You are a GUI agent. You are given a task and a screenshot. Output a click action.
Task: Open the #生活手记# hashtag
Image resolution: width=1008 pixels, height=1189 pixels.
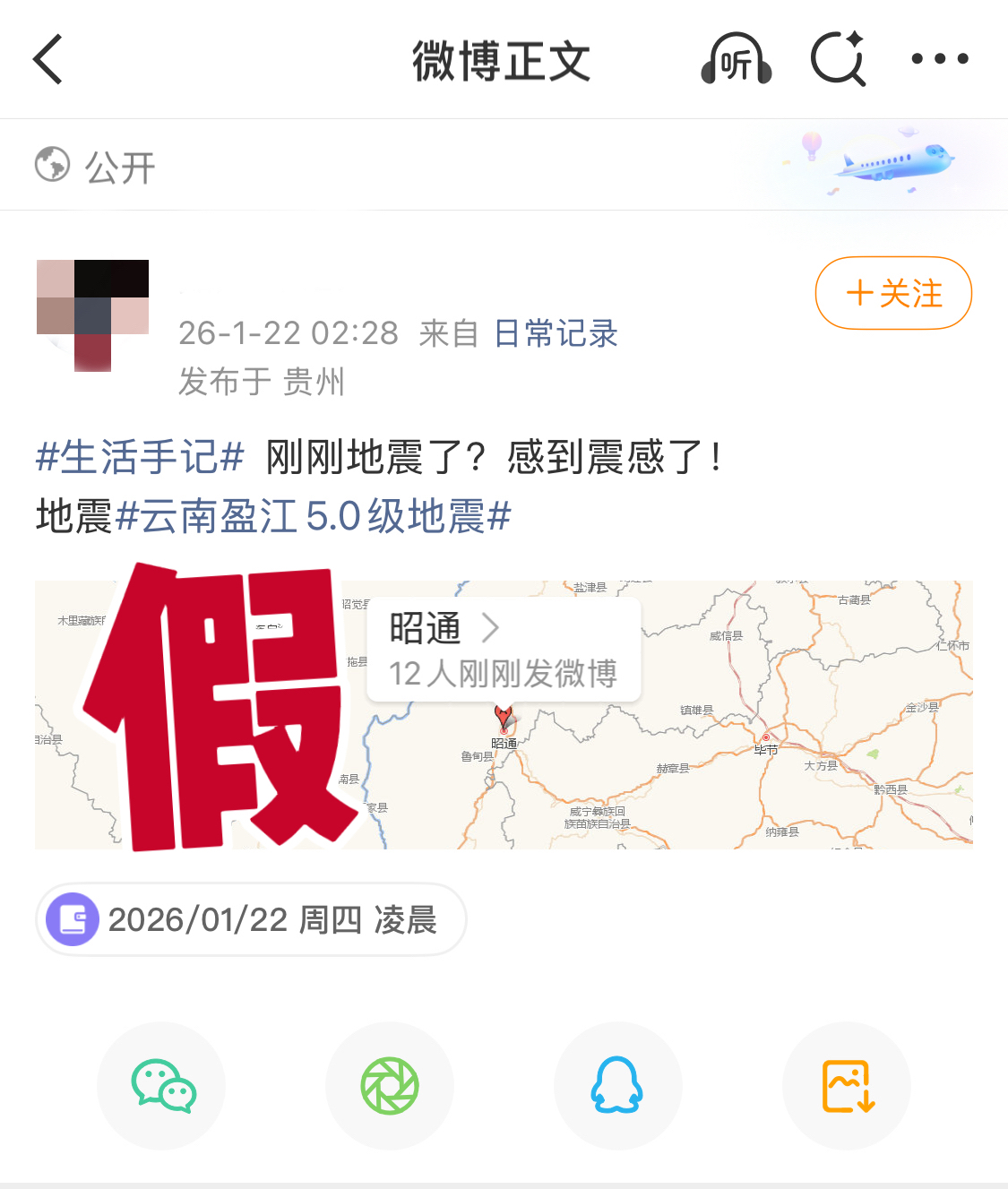(140, 458)
